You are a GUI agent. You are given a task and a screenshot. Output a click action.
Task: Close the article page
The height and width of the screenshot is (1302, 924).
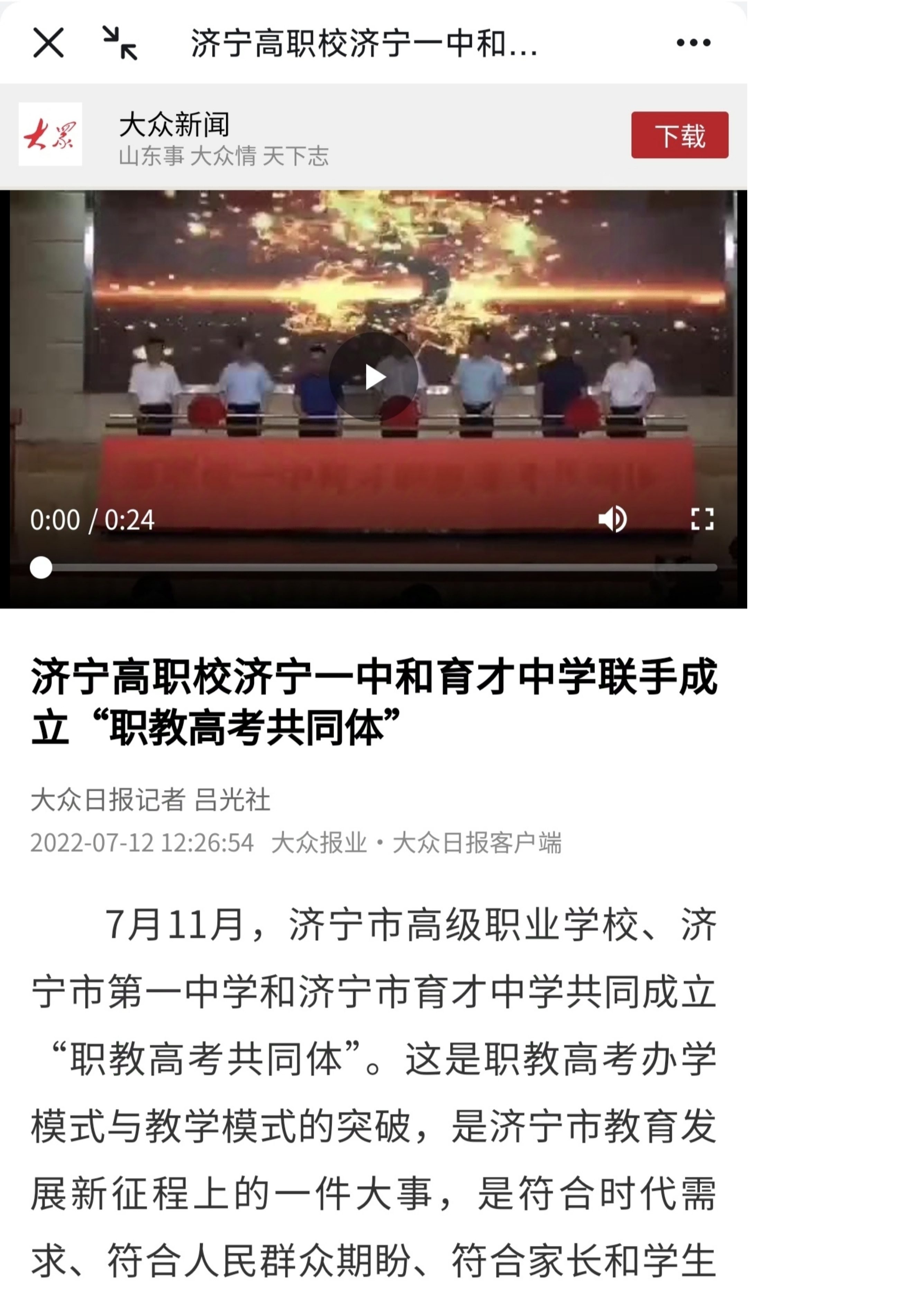[48, 43]
